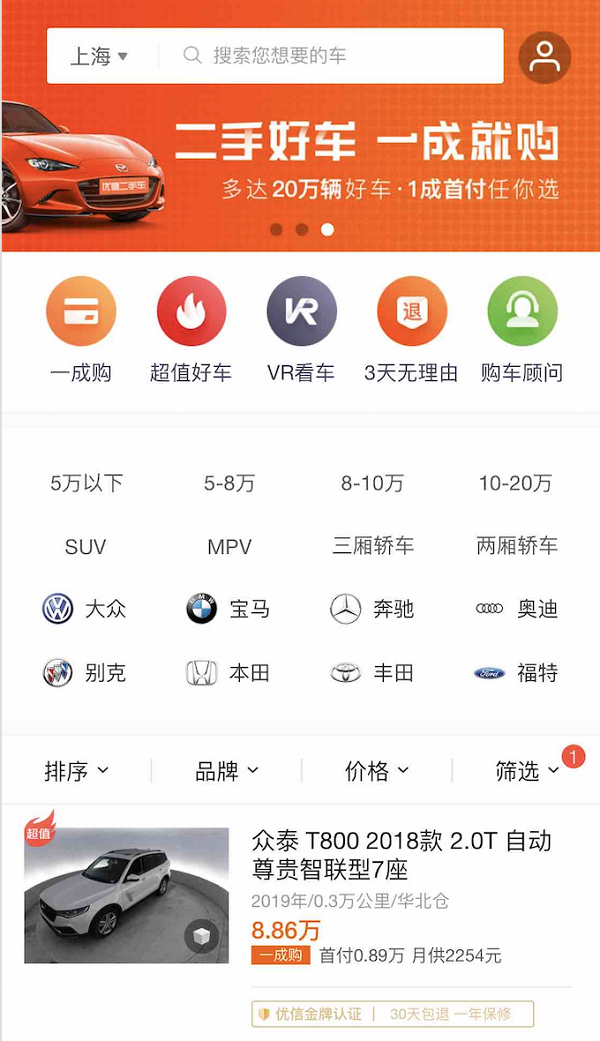Open the 筛选 filter options
This screenshot has width=600, height=1041.
(x=527, y=771)
